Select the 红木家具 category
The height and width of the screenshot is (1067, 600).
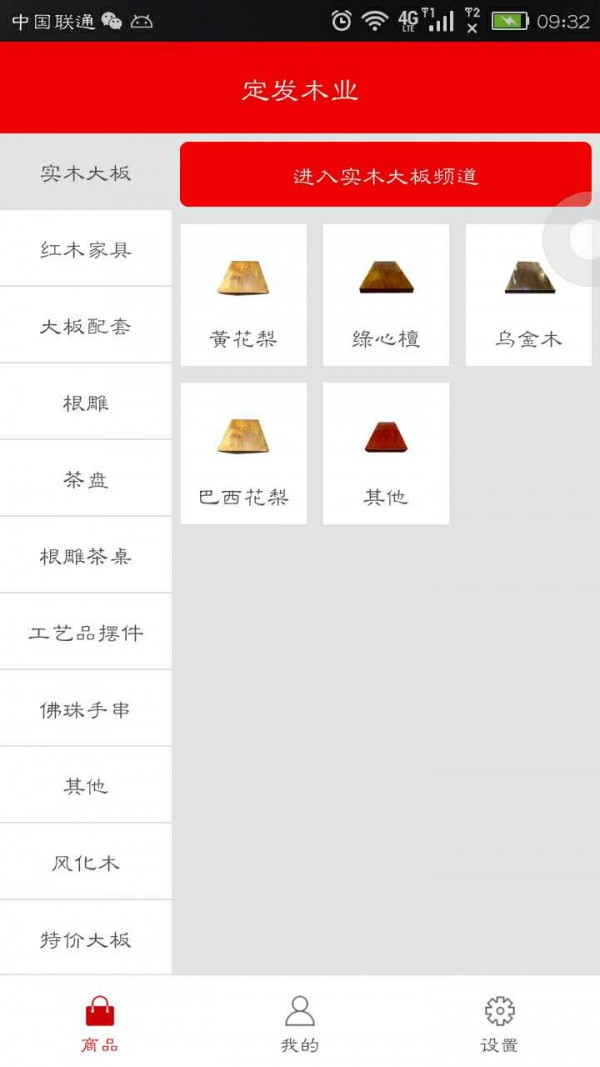[86, 249]
